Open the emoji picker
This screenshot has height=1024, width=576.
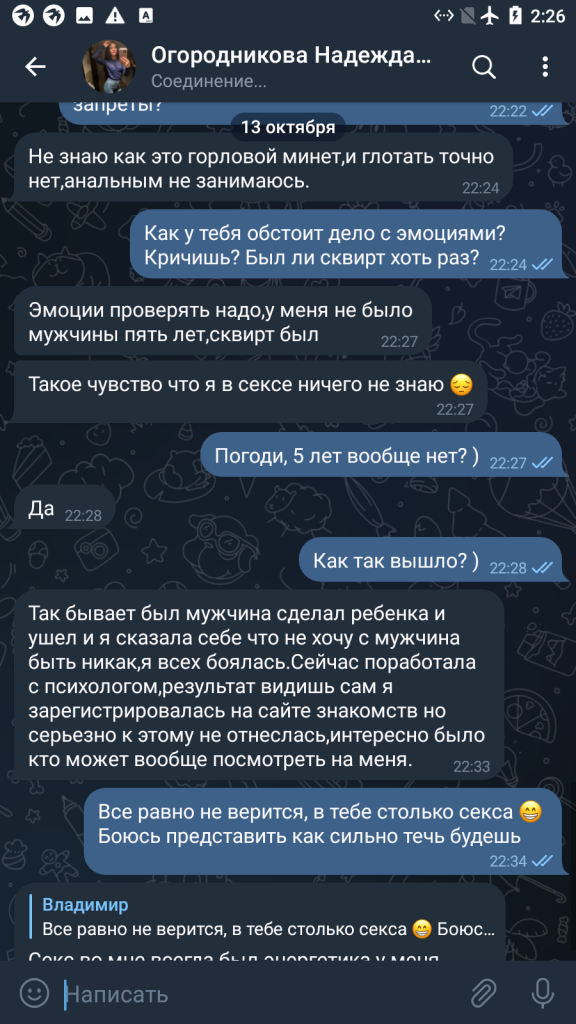[x=35, y=993]
